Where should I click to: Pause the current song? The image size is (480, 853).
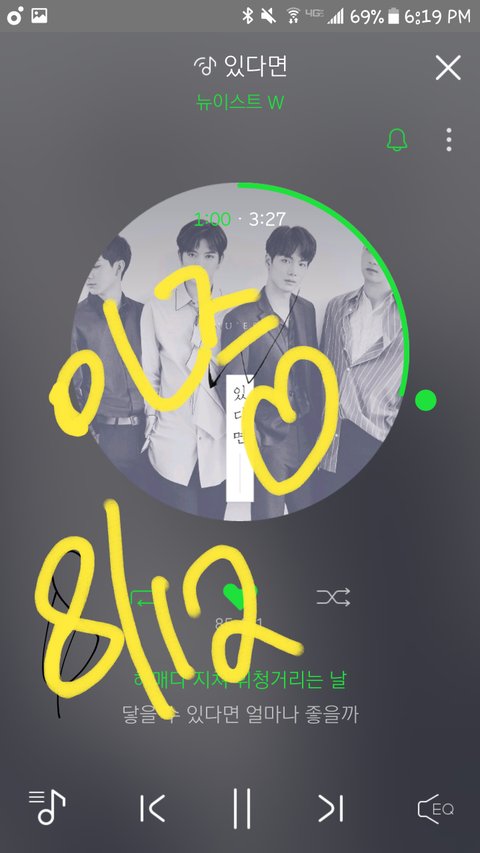click(241, 808)
